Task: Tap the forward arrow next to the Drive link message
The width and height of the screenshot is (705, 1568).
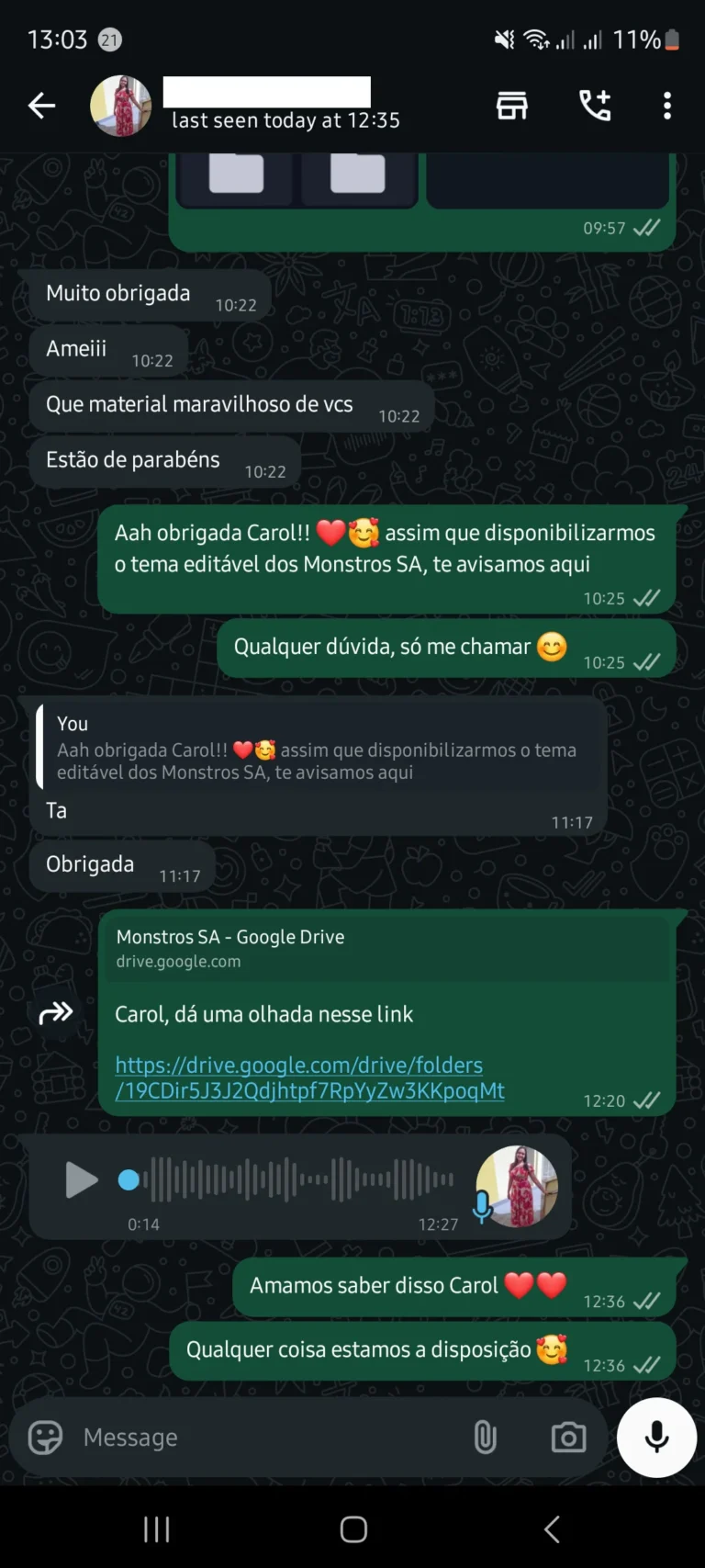Action: point(57,1013)
